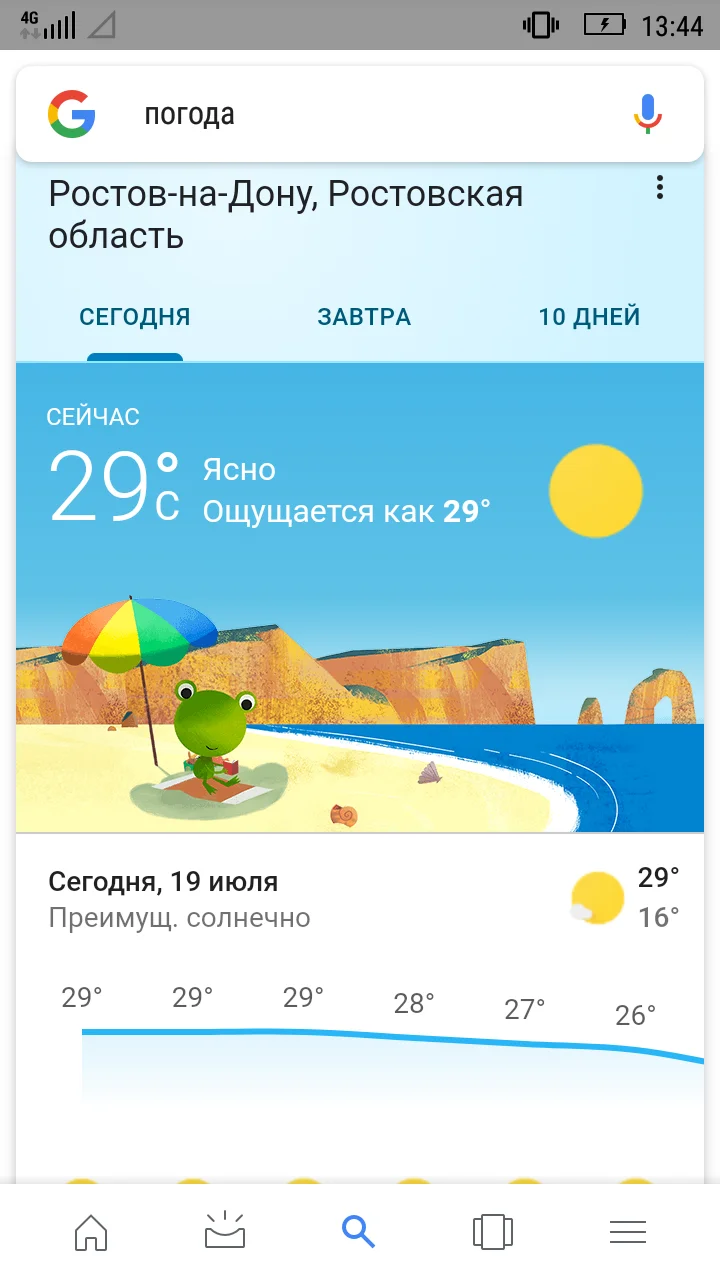The width and height of the screenshot is (720, 1280).
Task: Switch to the ЗАВТРА tab
Action: tap(363, 317)
